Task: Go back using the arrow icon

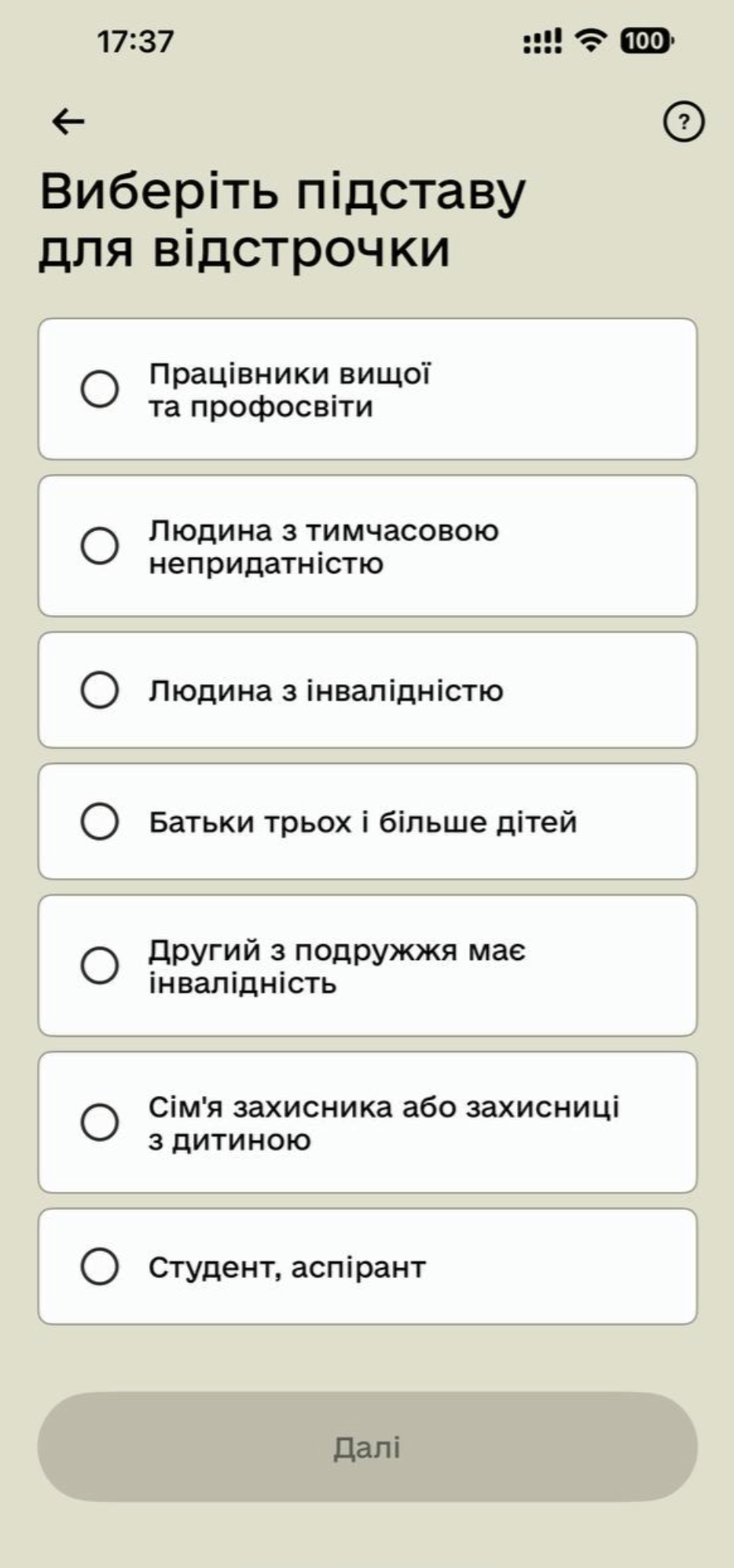Action: pos(68,122)
